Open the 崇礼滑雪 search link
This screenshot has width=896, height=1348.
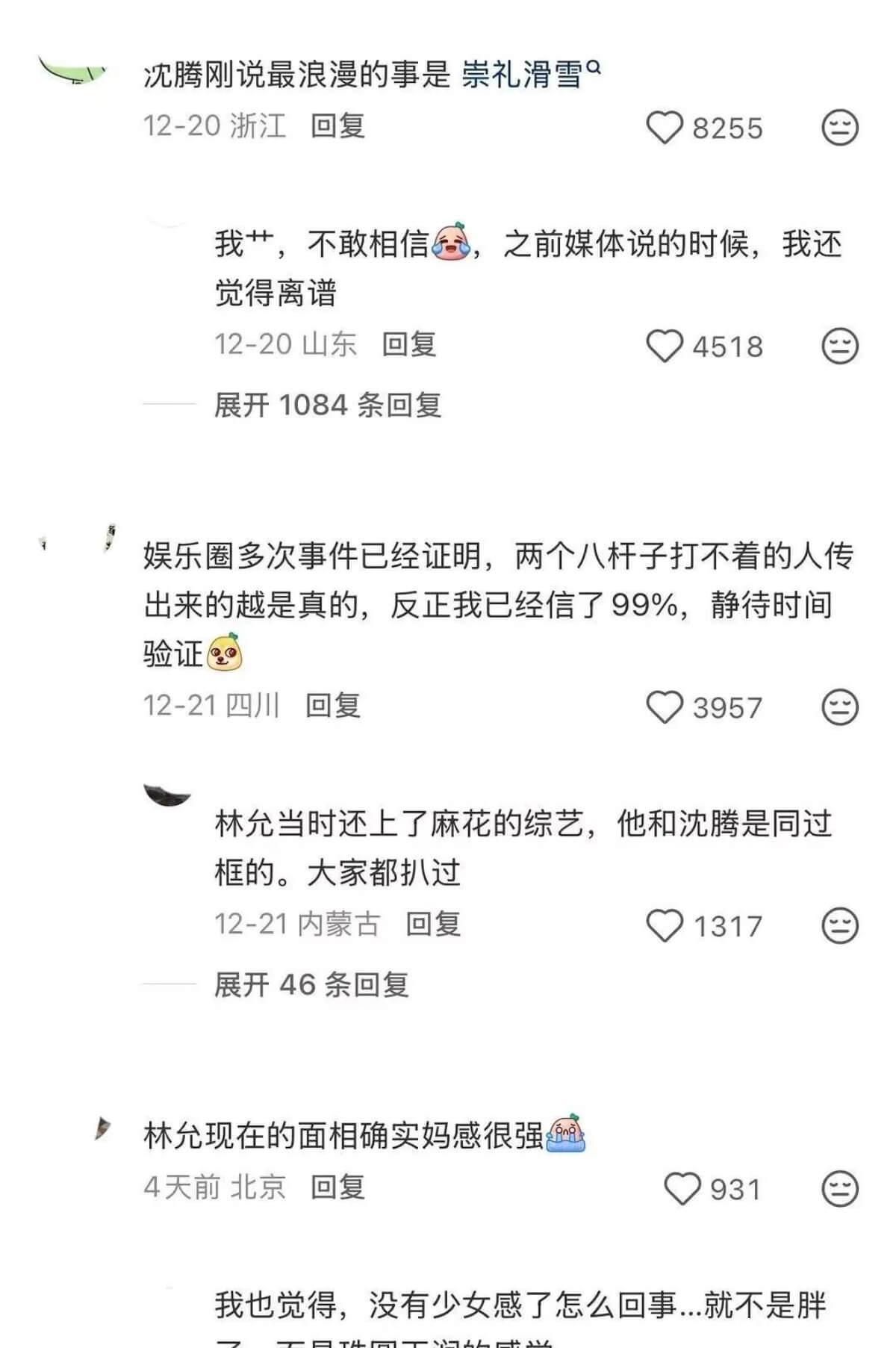point(531,74)
